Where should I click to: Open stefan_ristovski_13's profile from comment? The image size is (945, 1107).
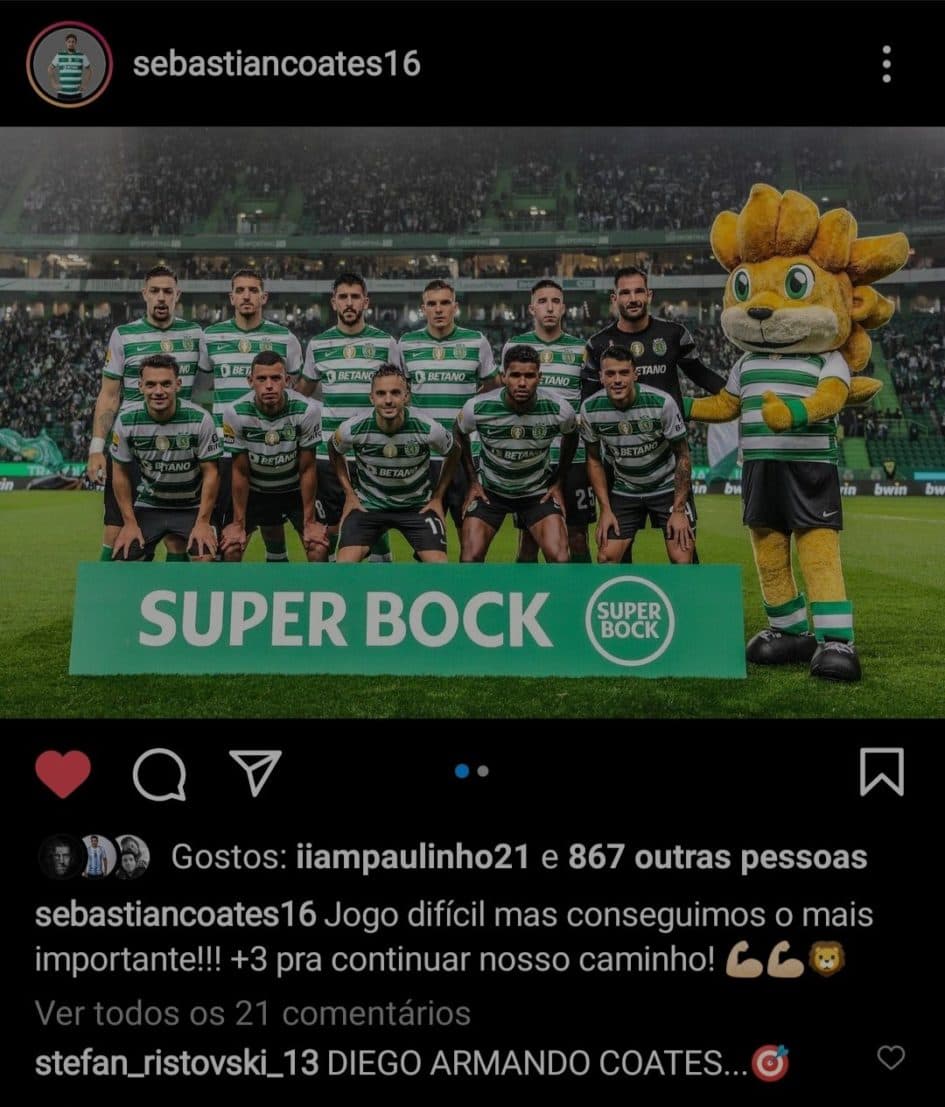pos(176,1062)
